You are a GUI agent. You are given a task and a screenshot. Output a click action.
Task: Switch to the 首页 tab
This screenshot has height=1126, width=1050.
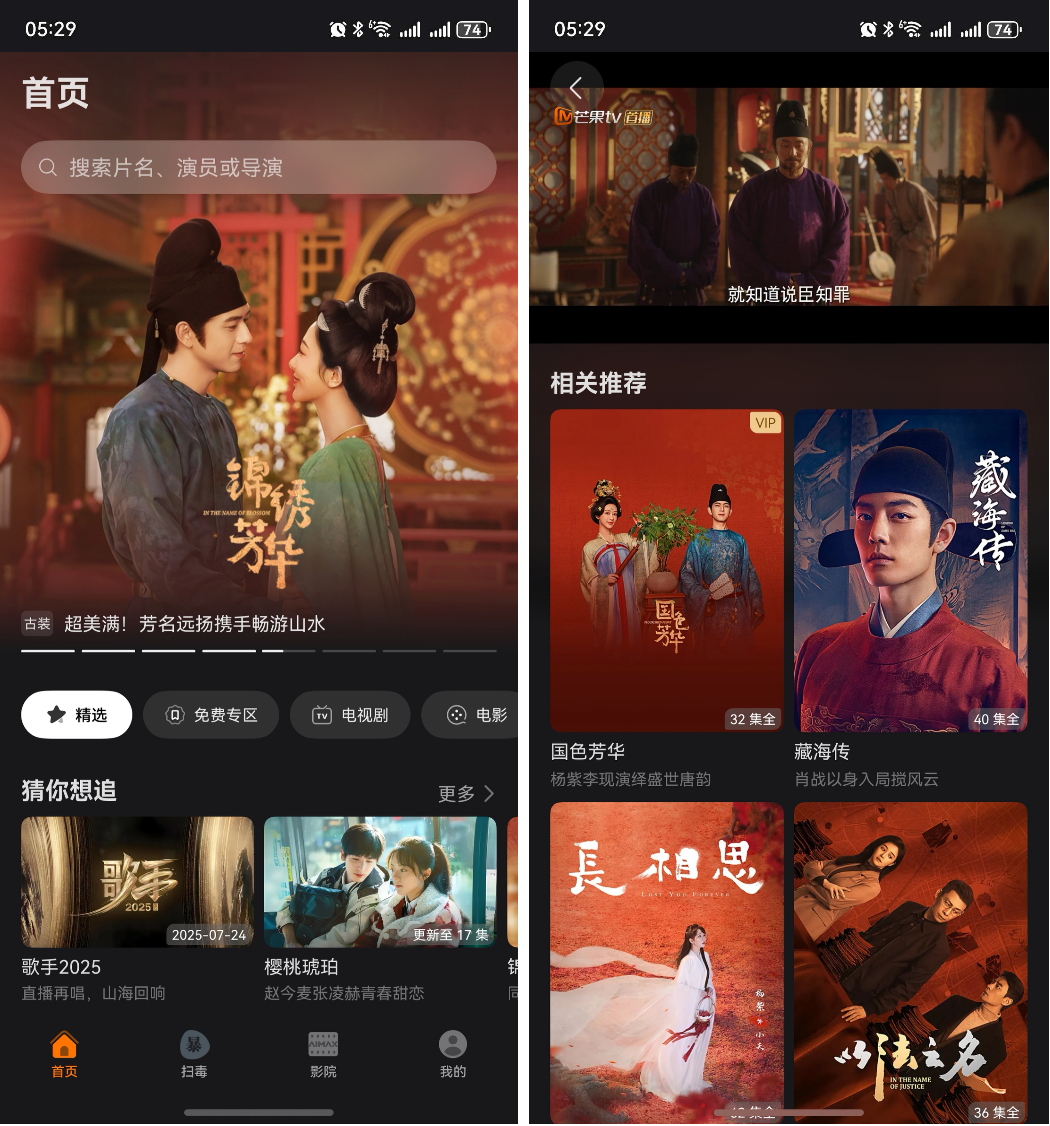coord(64,1055)
